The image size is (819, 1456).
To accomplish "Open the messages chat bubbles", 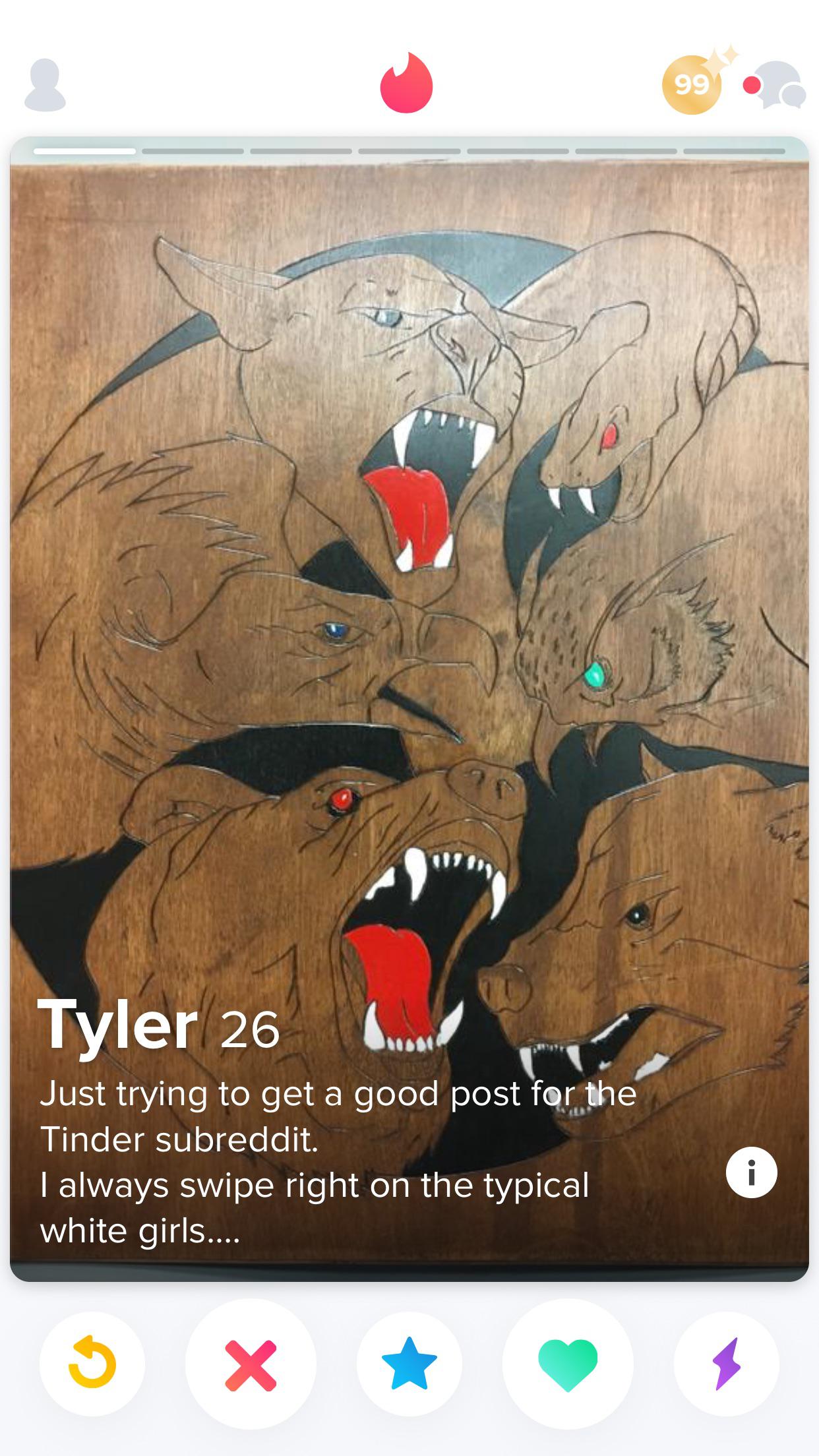I will (780, 85).
